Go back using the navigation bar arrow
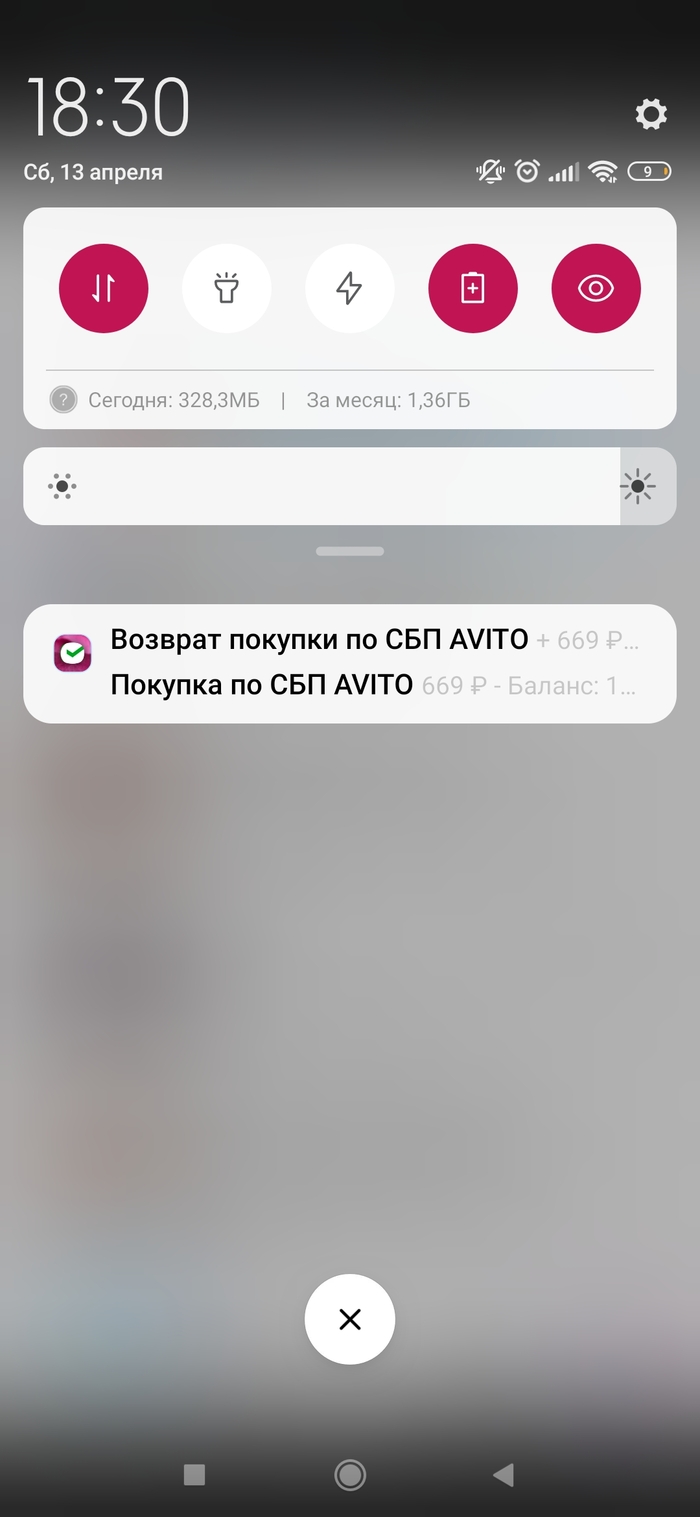 point(503,1474)
